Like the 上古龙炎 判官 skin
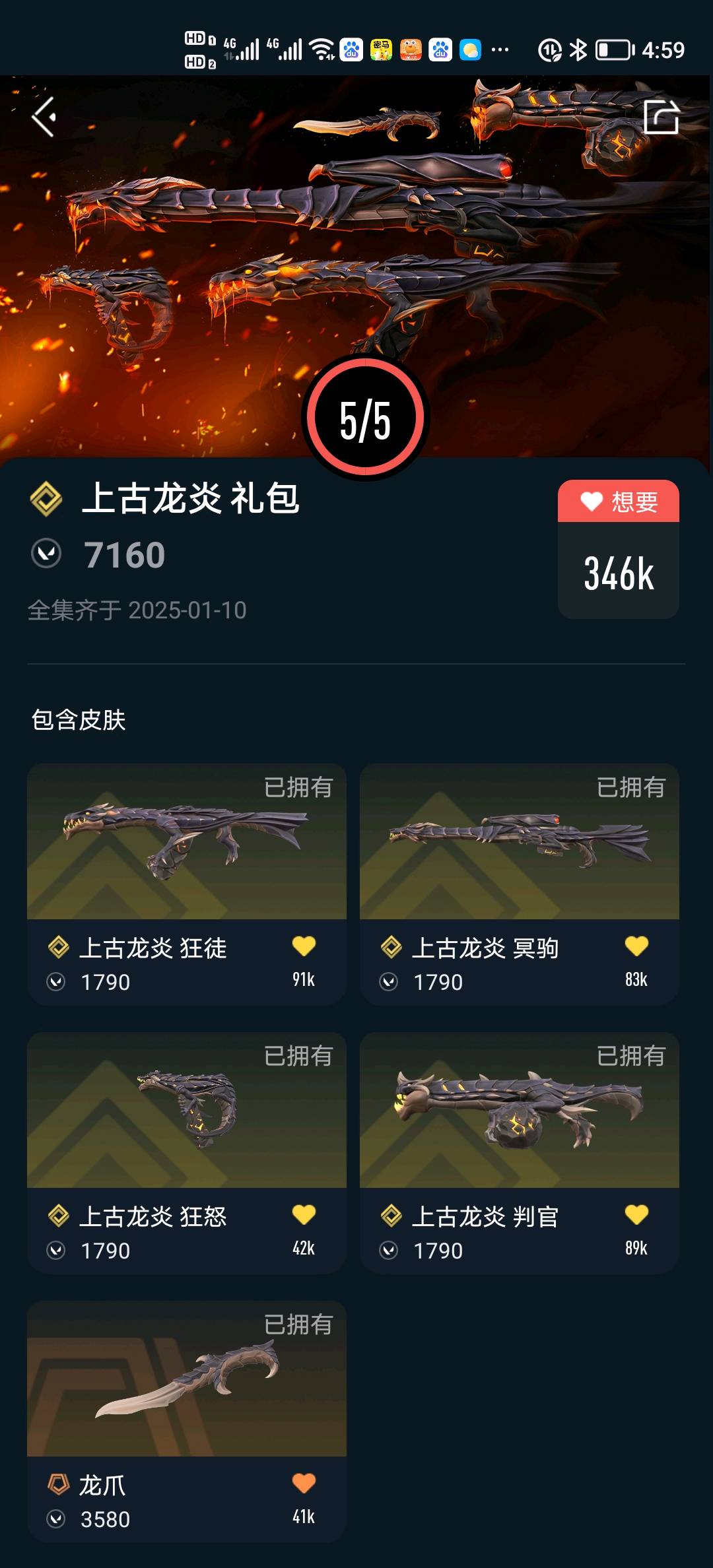This screenshot has height=1568, width=713. click(636, 1215)
